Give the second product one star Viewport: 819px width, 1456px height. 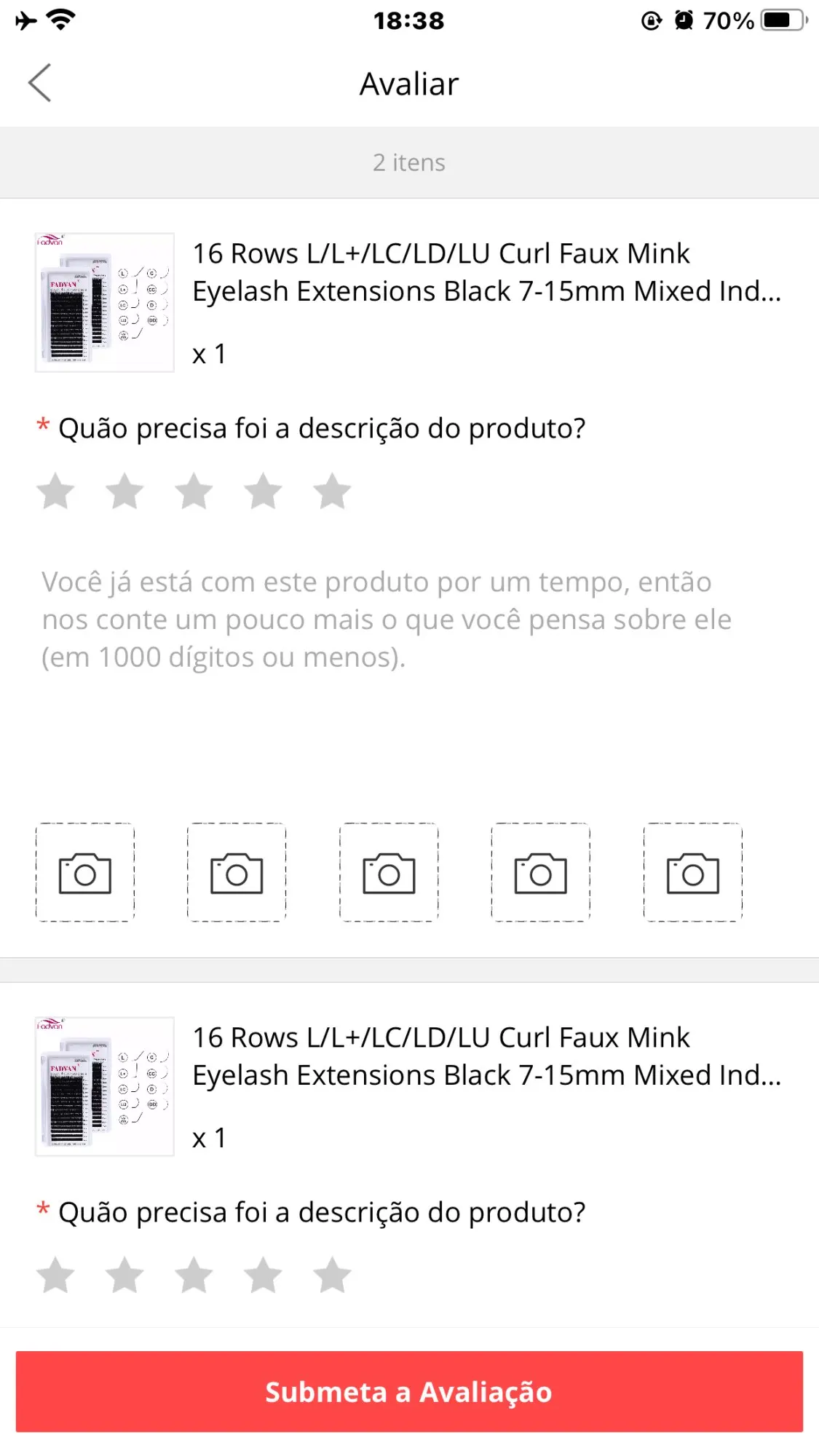click(x=56, y=1275)
